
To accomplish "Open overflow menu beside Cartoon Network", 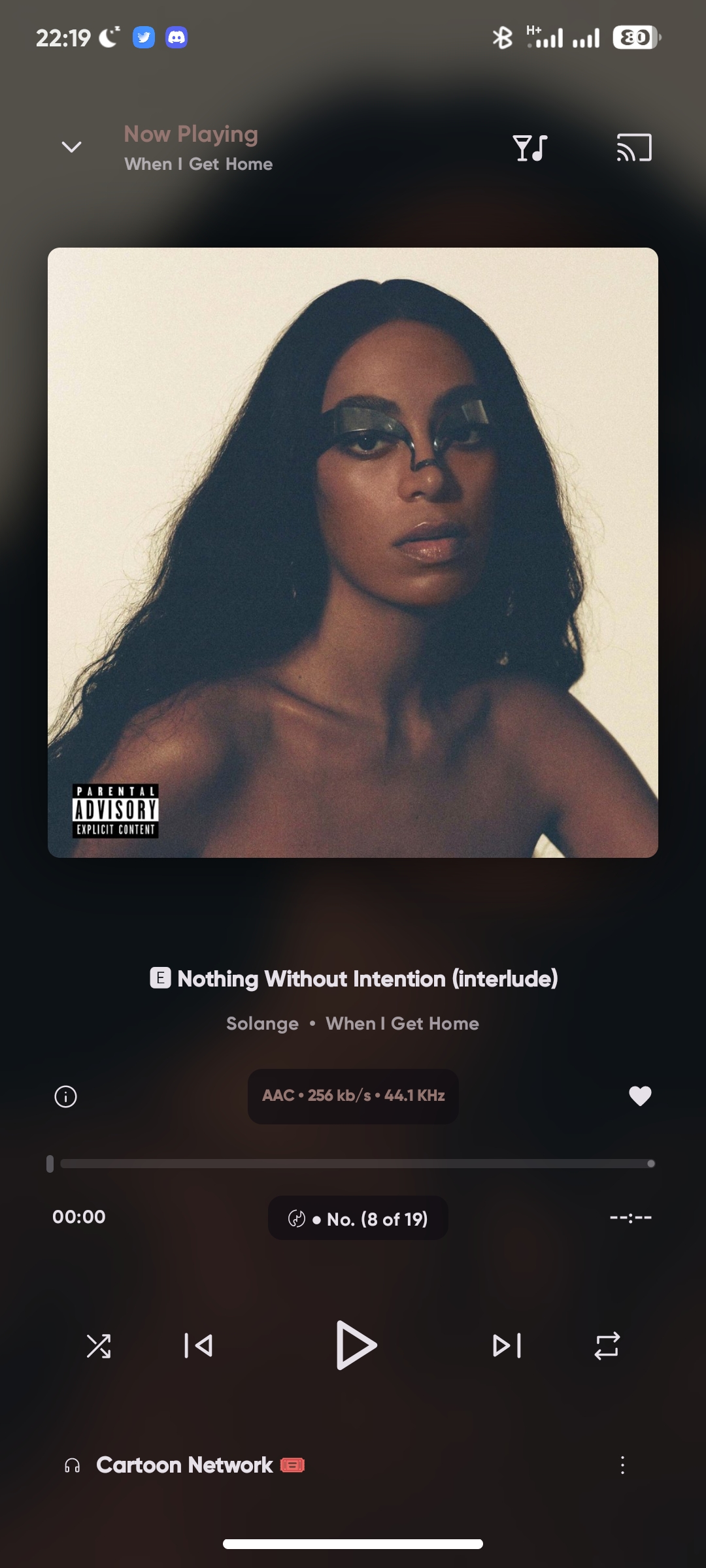I will (x=622, y=1465).
